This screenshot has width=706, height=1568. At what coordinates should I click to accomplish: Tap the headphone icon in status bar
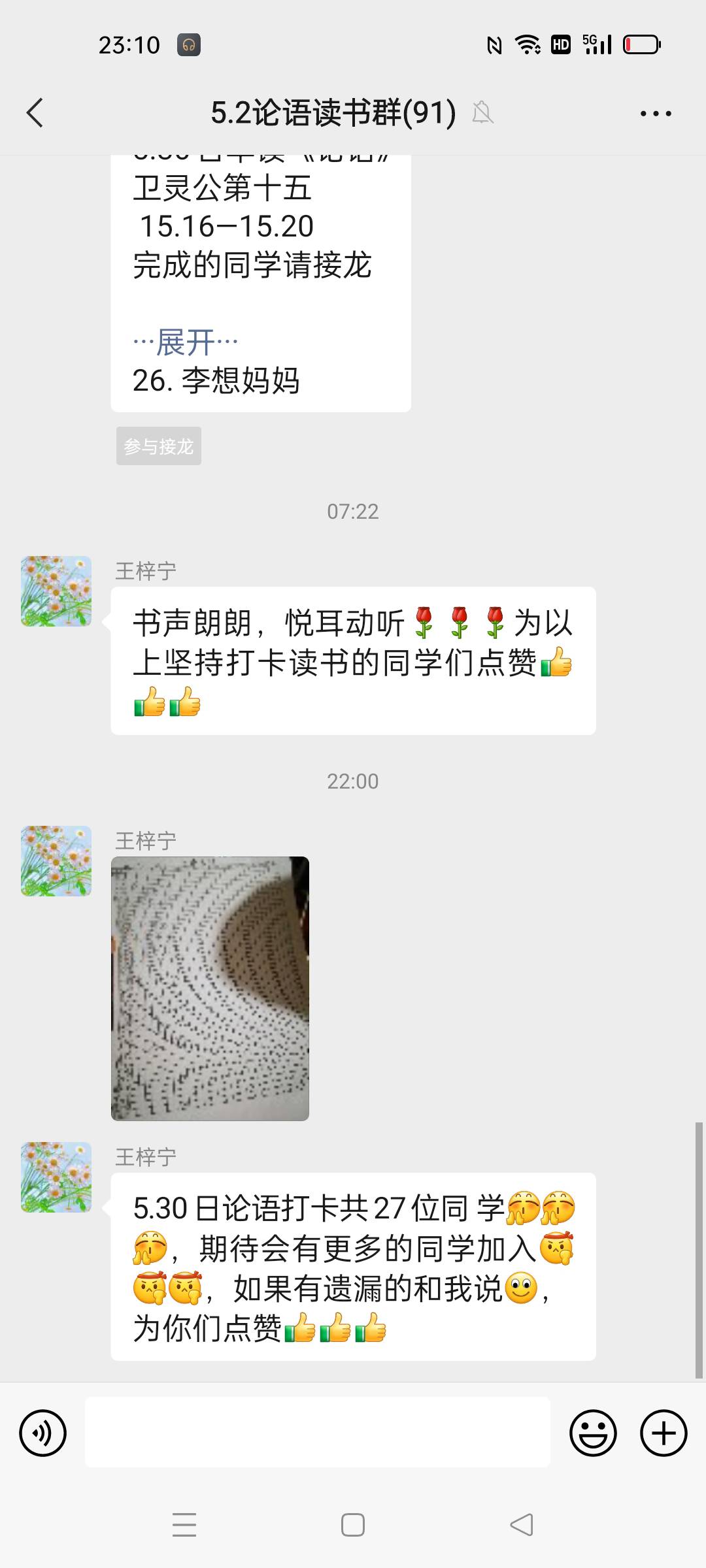pos(189,44)
